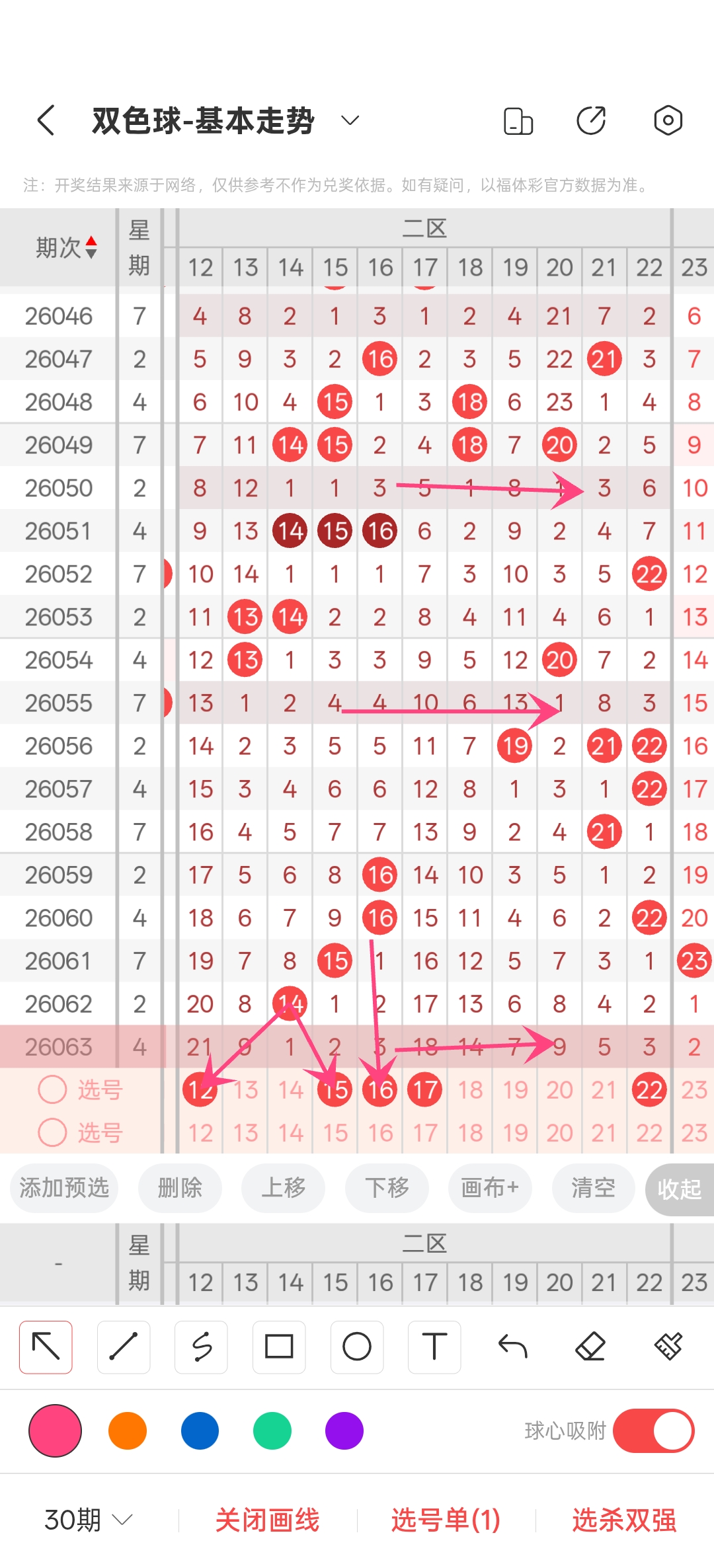Pick the text tool T
Screen dimensions: 714x1568
point(434,1347)
